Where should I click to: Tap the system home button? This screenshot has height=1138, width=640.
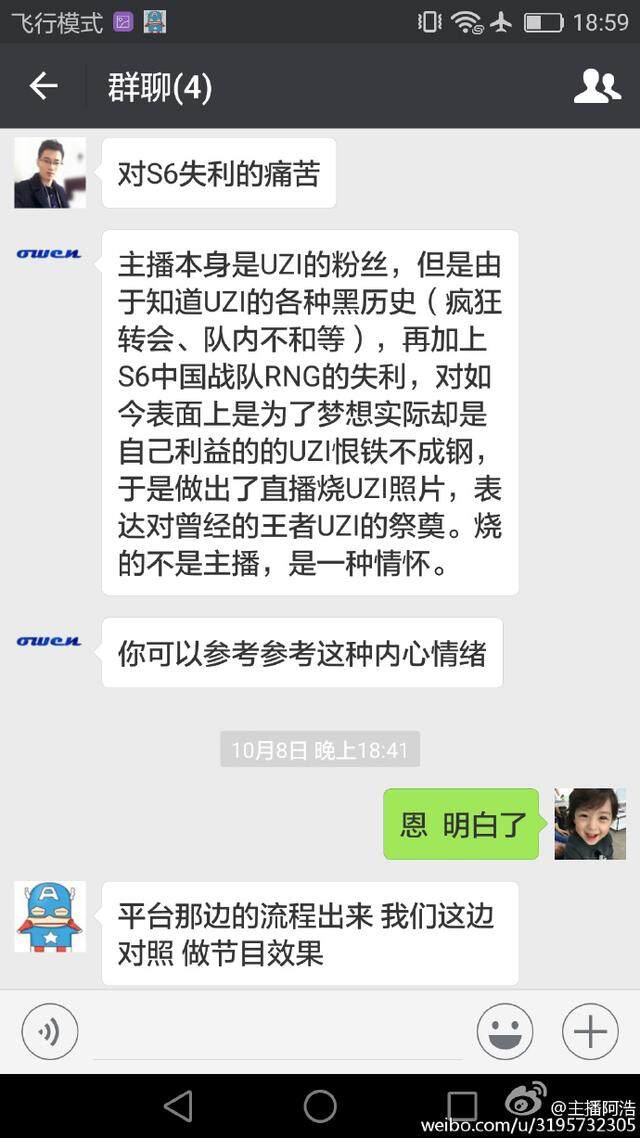(x=320, y=1106)
